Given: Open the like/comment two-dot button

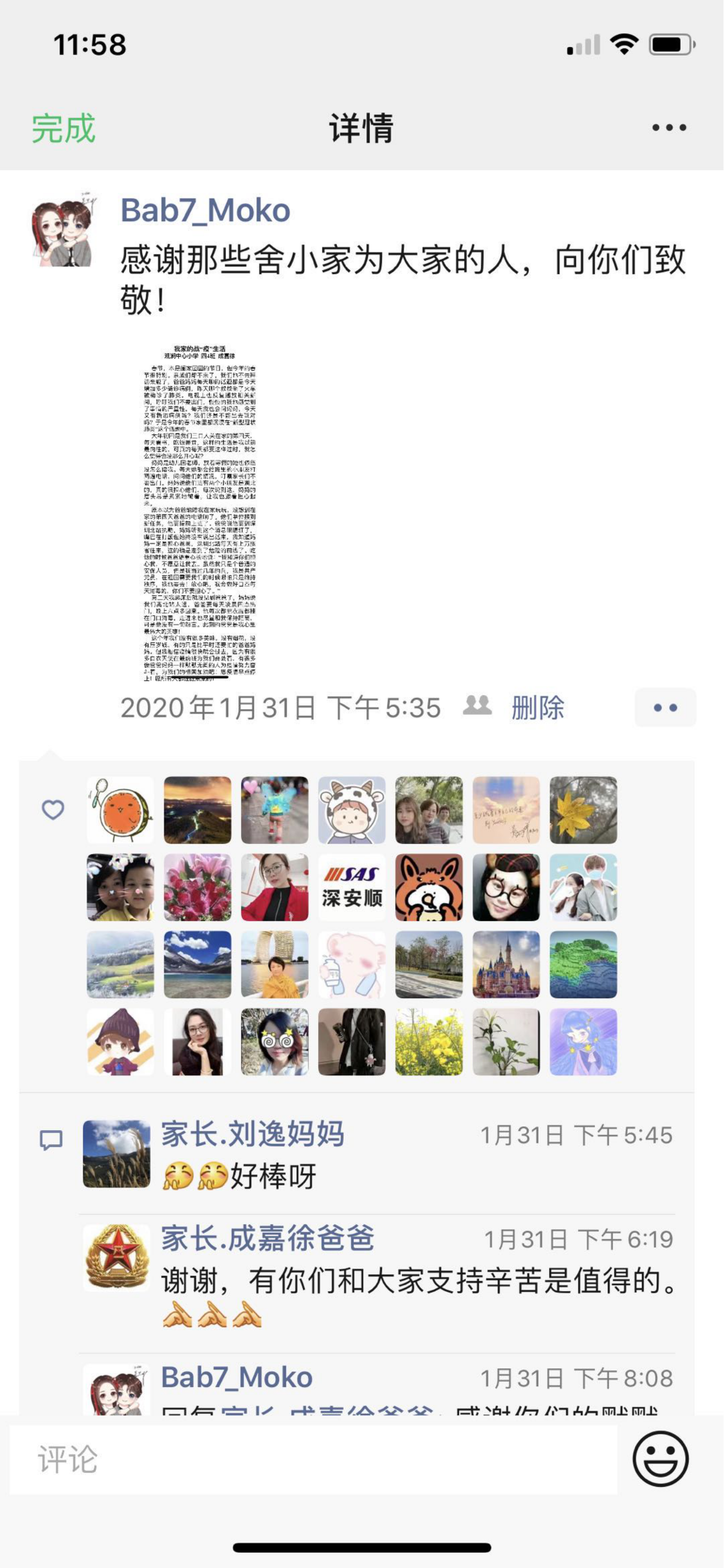Looking at the screenshot, I should [665, 707].
